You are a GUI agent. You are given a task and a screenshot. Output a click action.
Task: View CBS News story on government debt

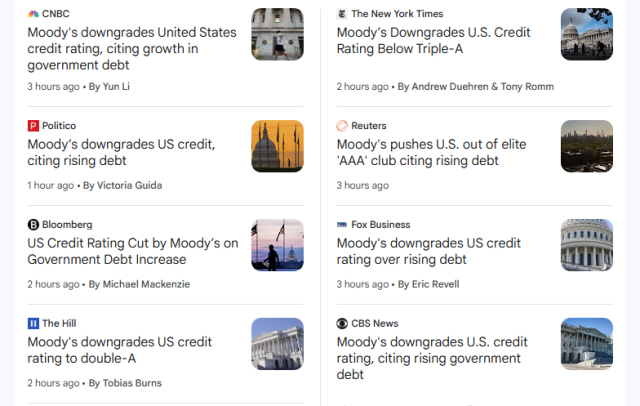[432, 358]
